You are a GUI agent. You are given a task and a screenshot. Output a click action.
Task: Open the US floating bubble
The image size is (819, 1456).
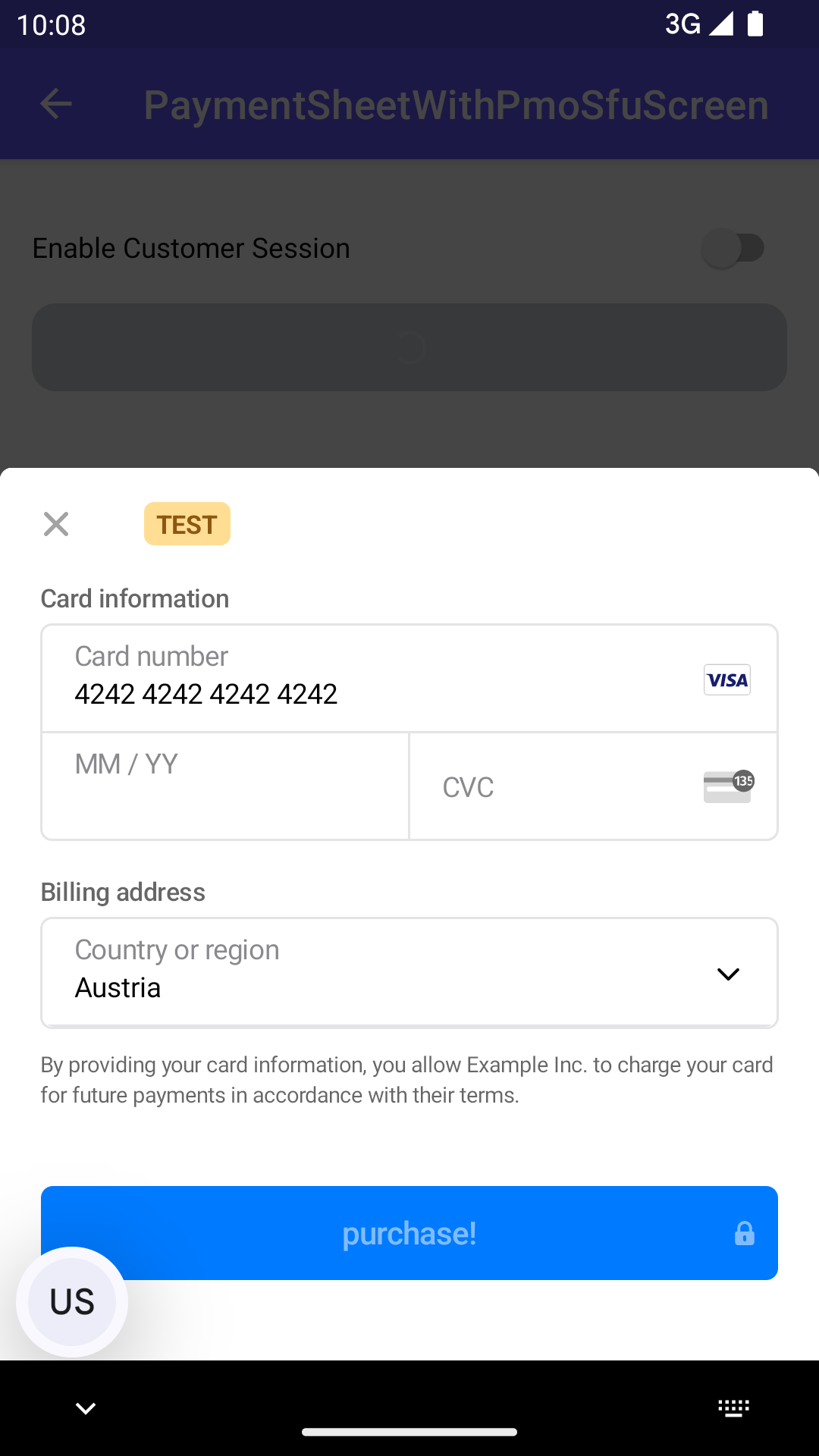72,1301
